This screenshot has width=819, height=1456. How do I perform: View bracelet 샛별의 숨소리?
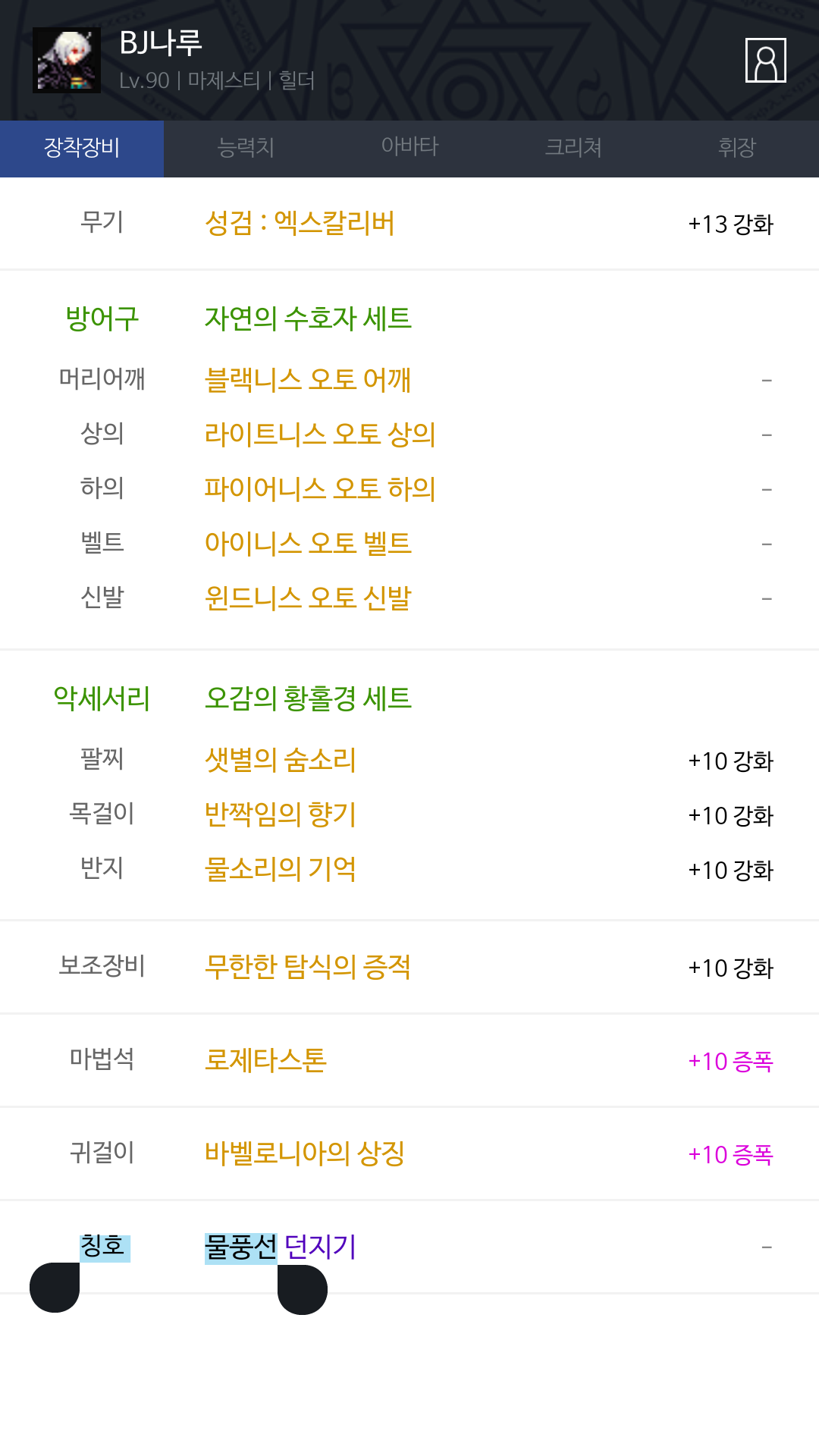[281, 760]
